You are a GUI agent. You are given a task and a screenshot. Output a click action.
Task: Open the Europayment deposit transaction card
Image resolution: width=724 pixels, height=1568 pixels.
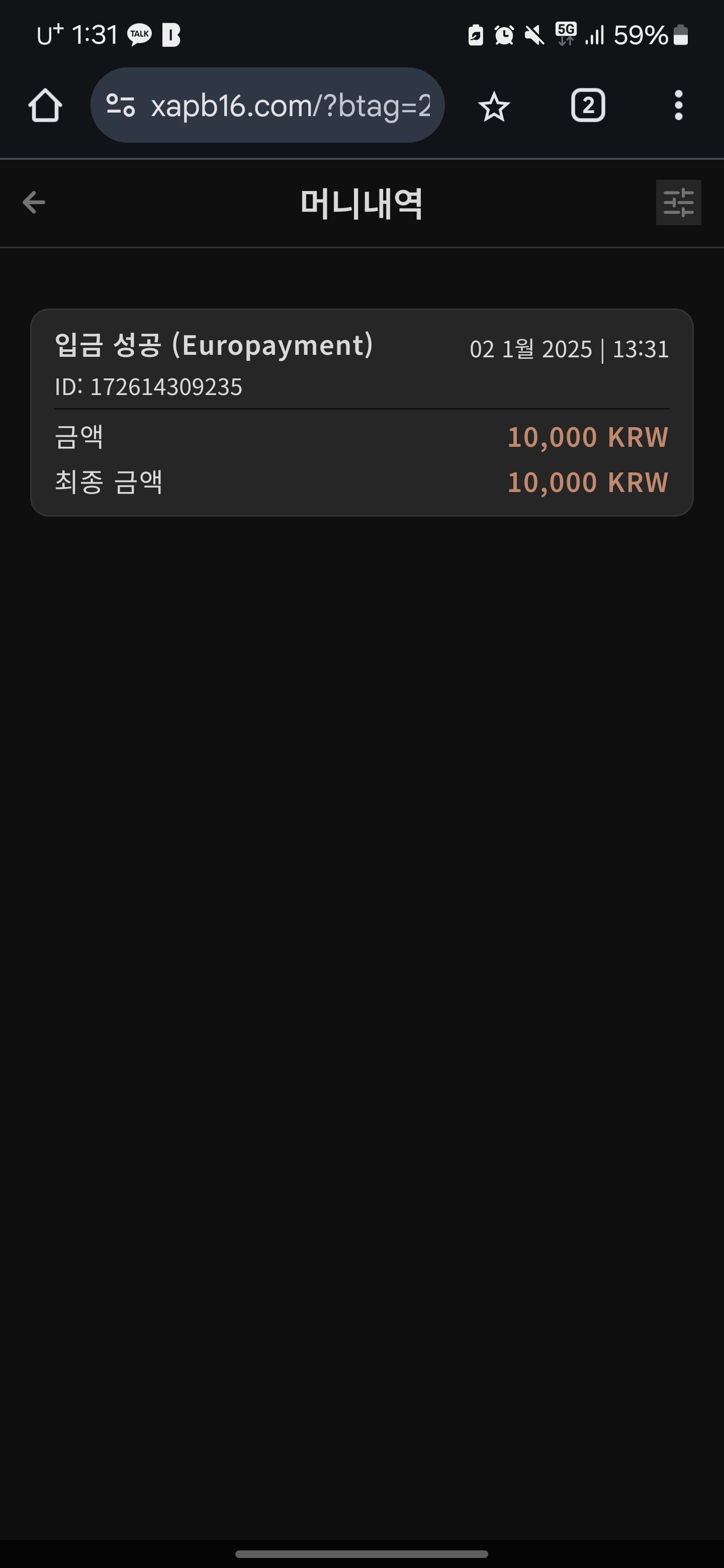361,412
